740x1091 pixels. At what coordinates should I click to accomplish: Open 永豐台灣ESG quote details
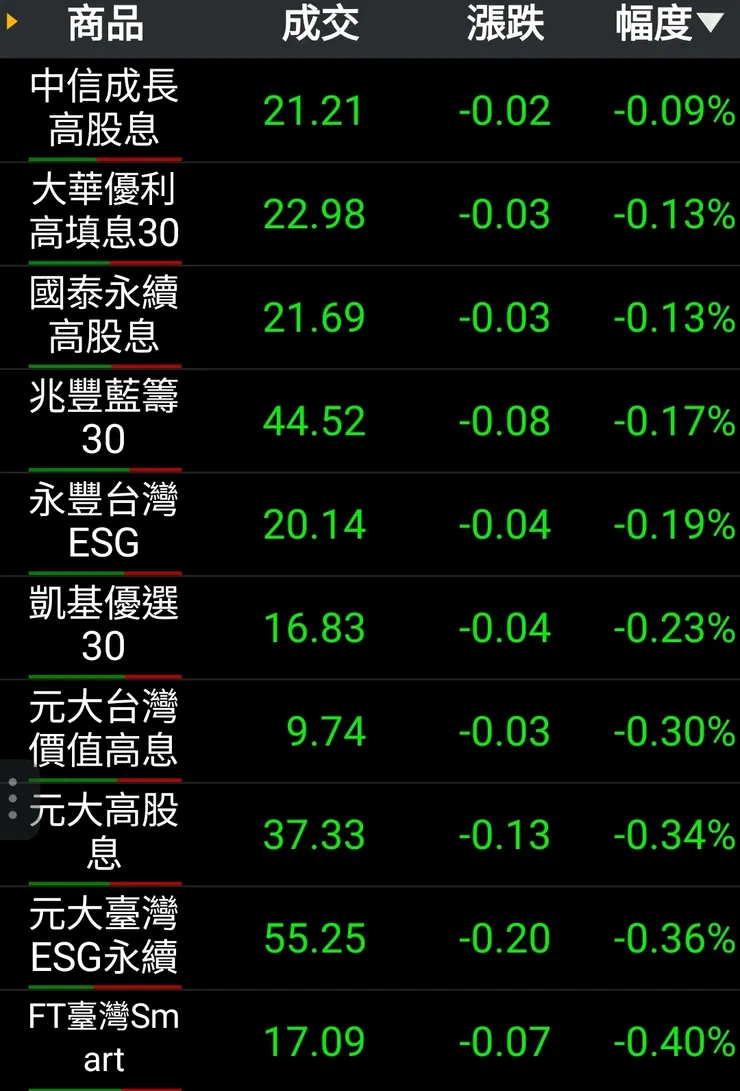[104, 523]
